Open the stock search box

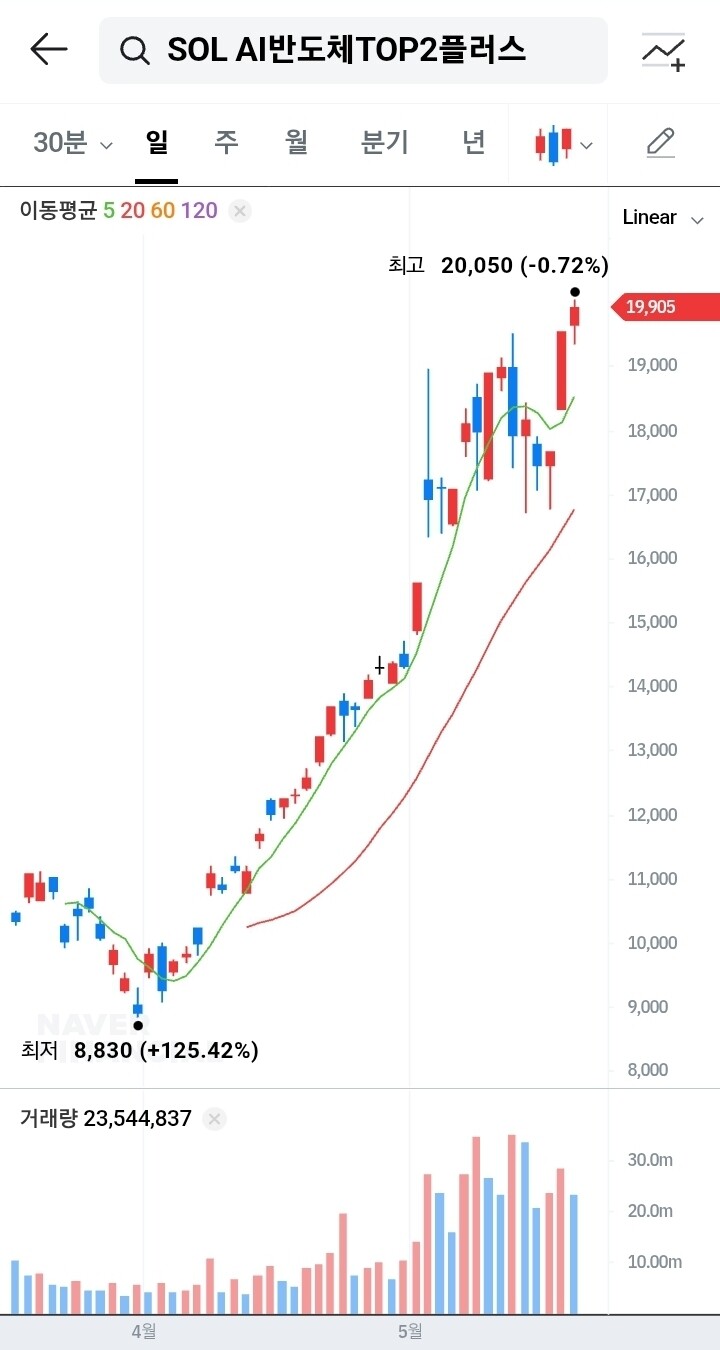click(353, 50)
